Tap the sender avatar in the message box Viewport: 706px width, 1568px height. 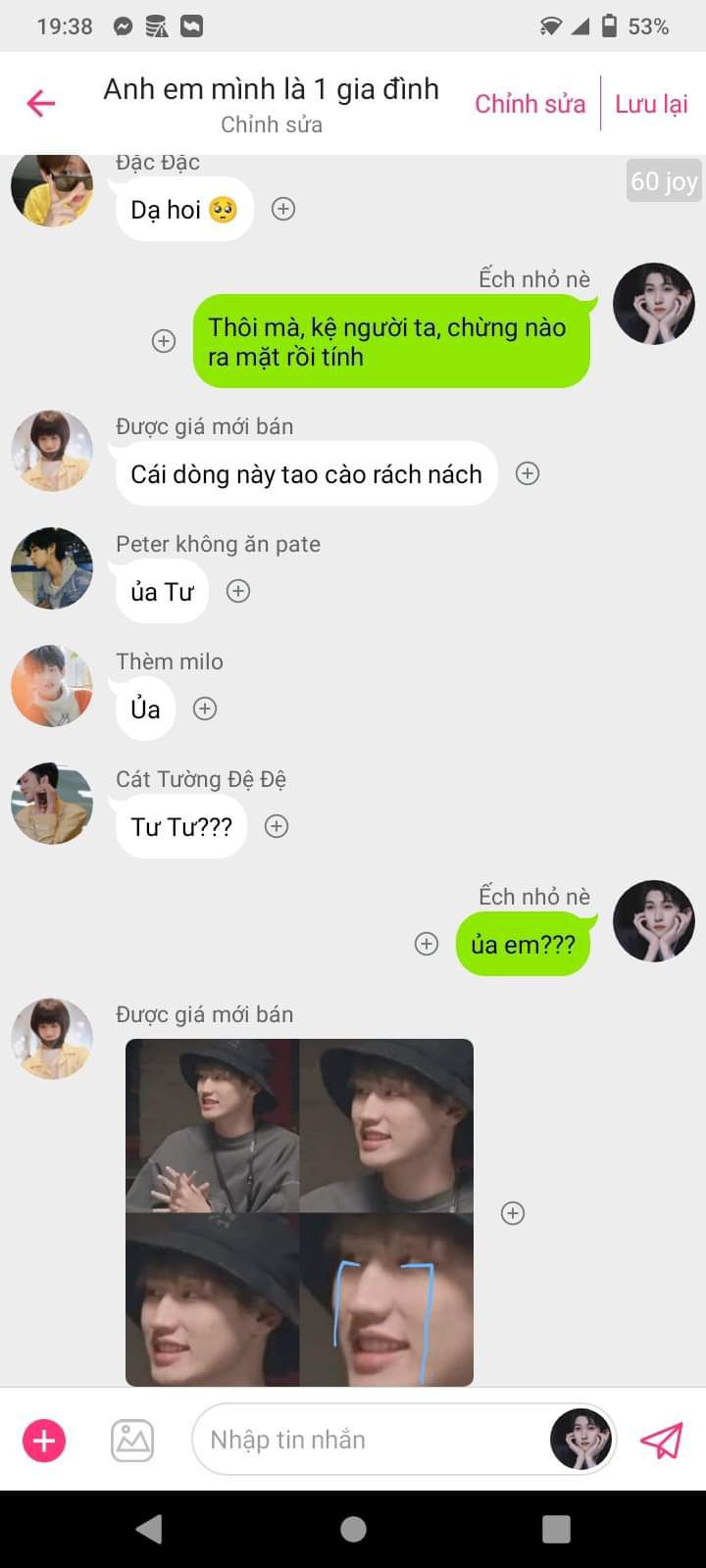pos(580,1440)
